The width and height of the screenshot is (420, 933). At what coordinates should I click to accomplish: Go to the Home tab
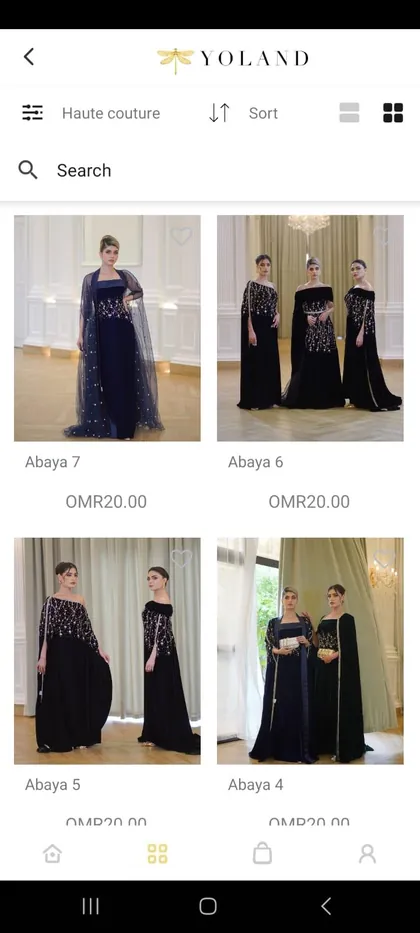[52, 854]
